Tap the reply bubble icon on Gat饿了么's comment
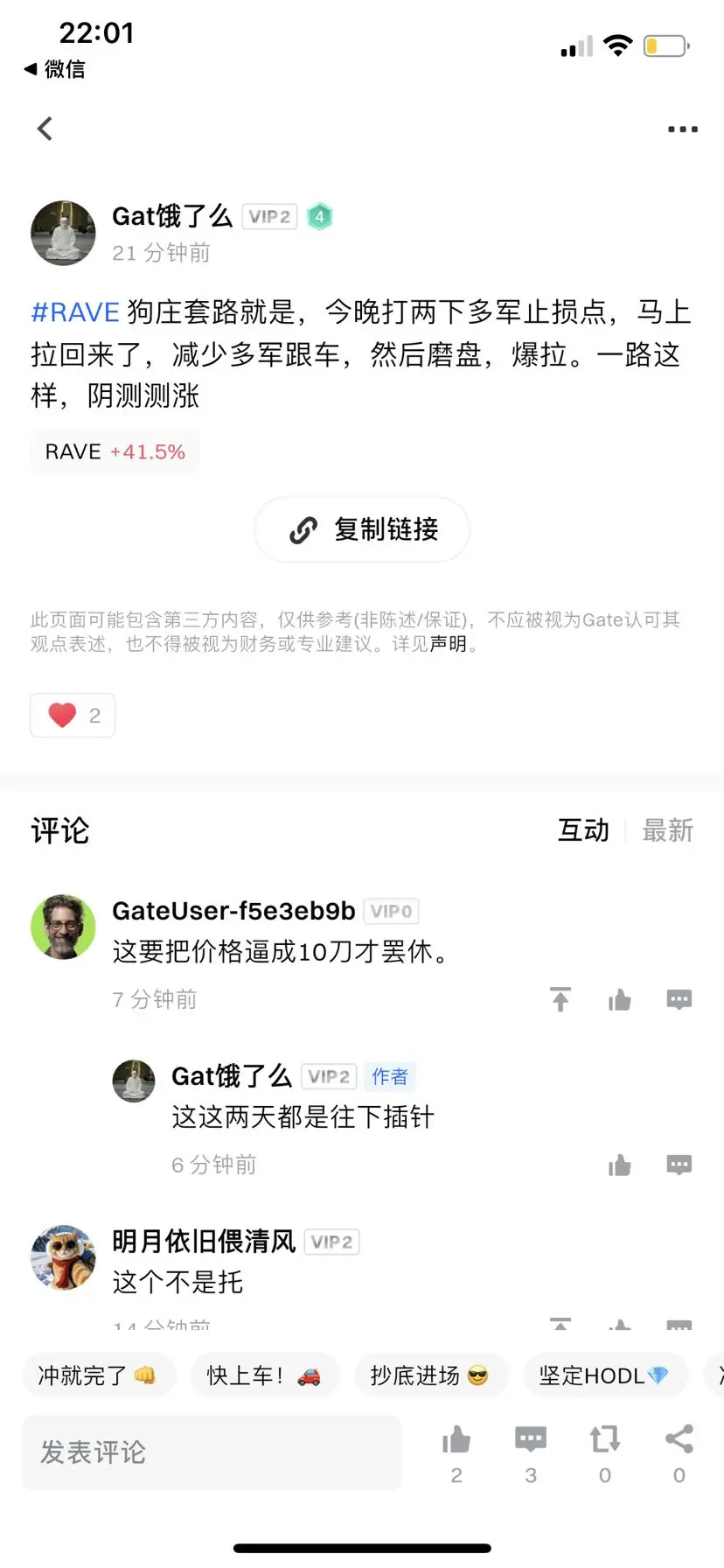Viewport: 724px width, 1568px height. [x=679, y=1165]
